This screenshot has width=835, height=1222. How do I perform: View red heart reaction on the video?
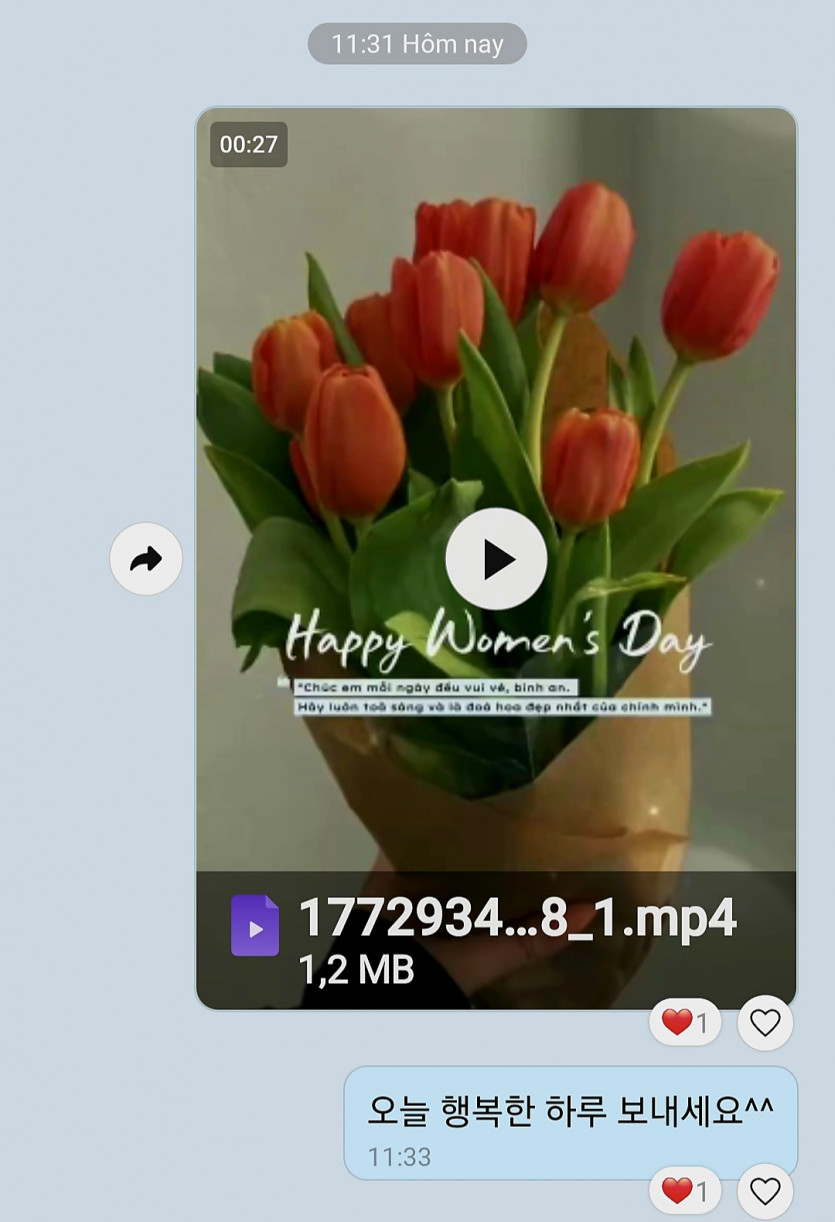[686, 1022]
